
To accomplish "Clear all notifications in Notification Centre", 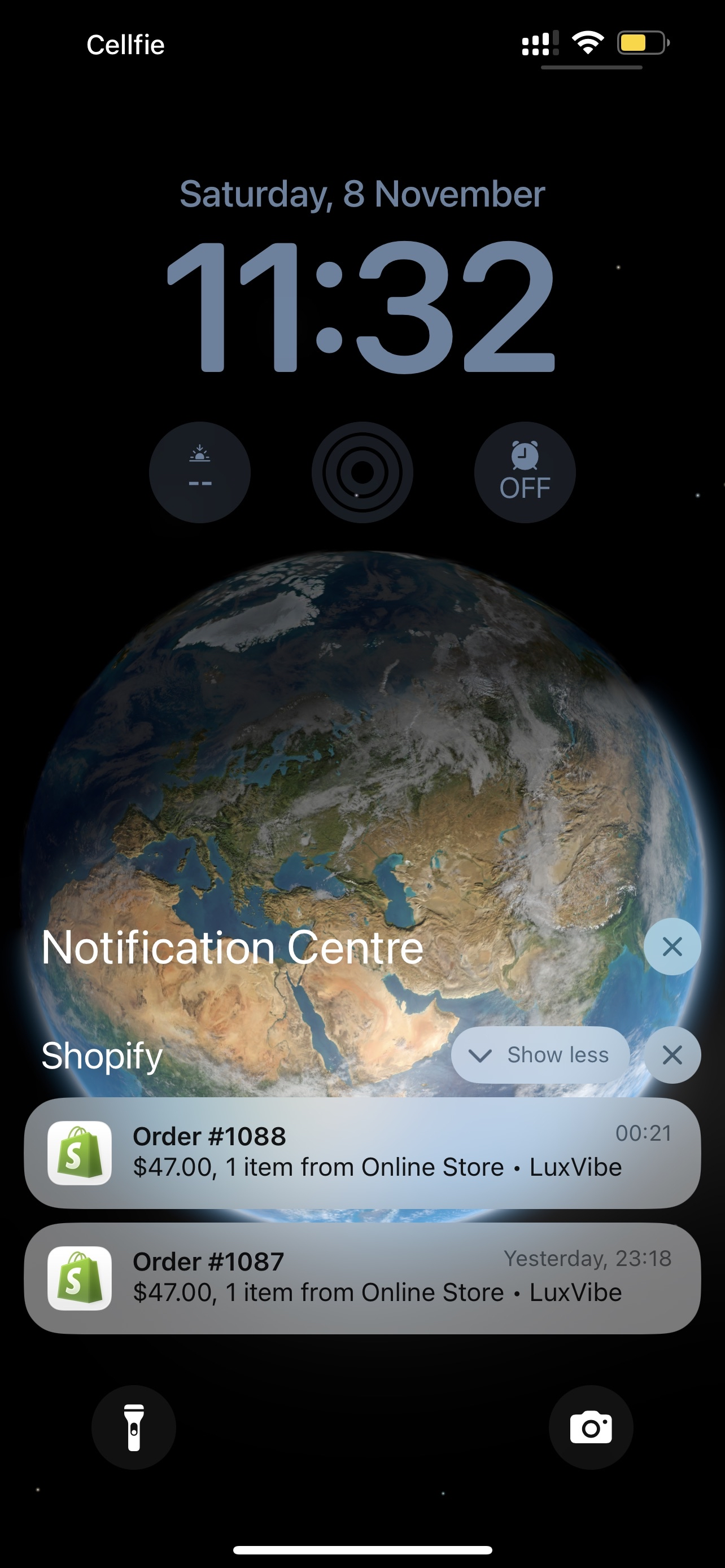I will (x=671, y=947).
